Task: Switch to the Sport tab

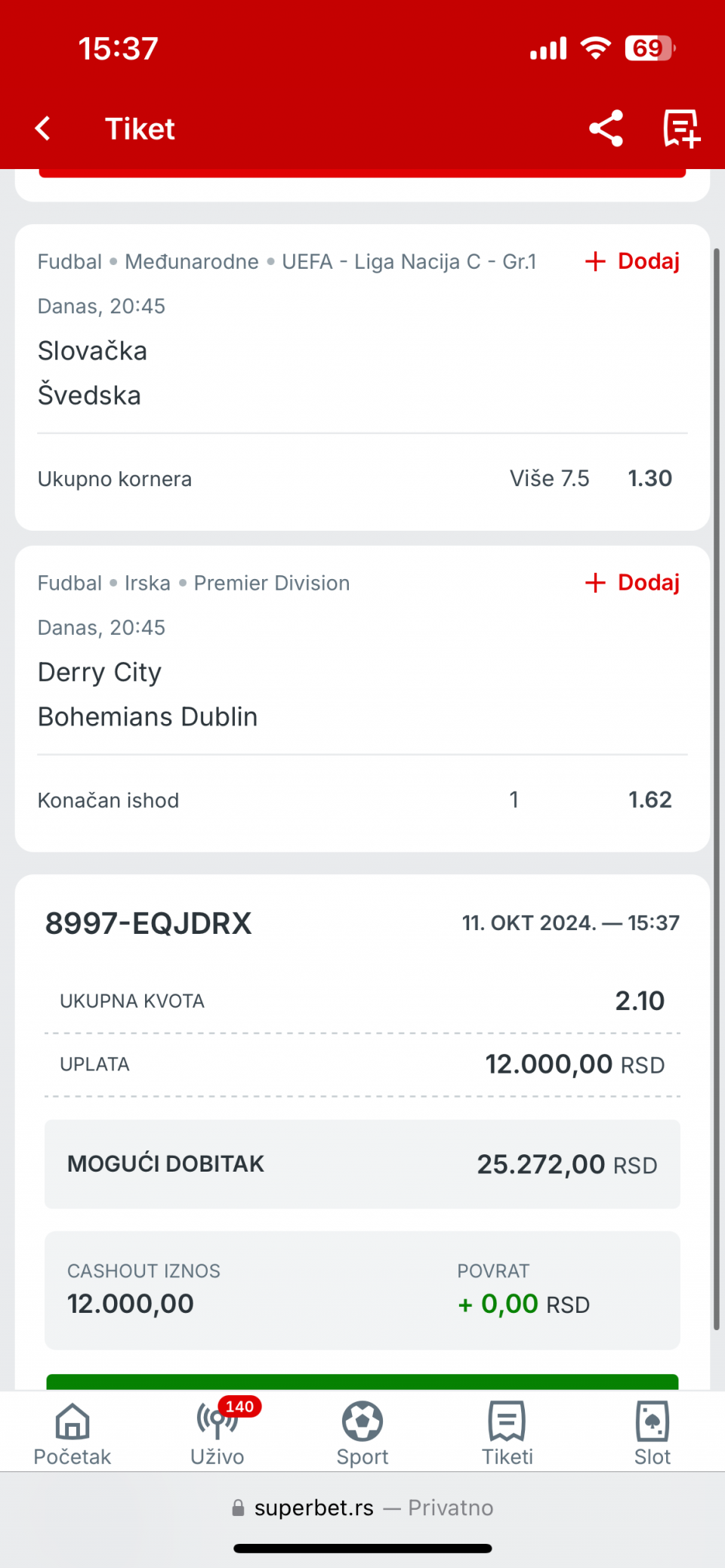Action: (362, 1433)
